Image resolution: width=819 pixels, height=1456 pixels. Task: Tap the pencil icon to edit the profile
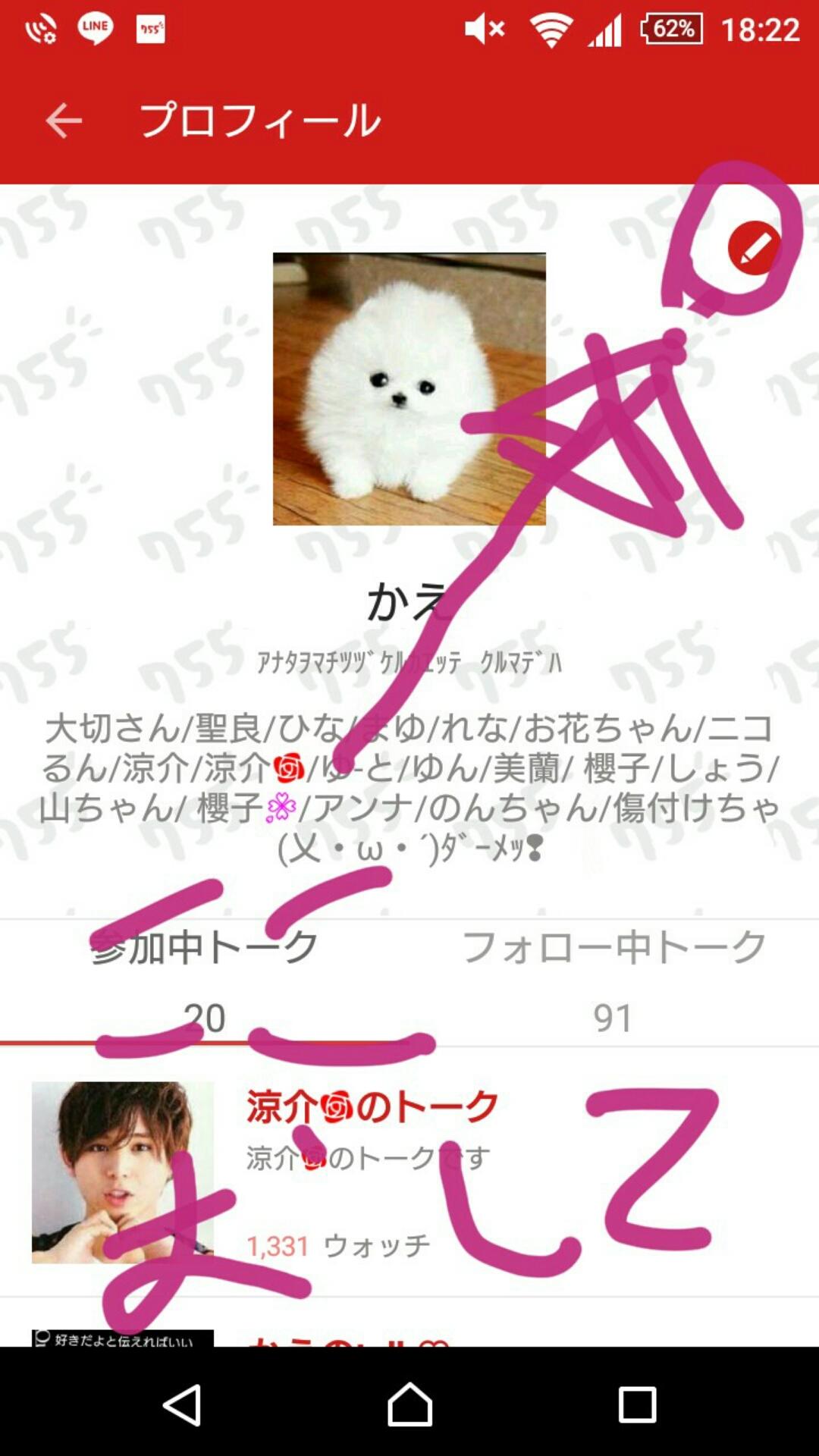point(754,248)
